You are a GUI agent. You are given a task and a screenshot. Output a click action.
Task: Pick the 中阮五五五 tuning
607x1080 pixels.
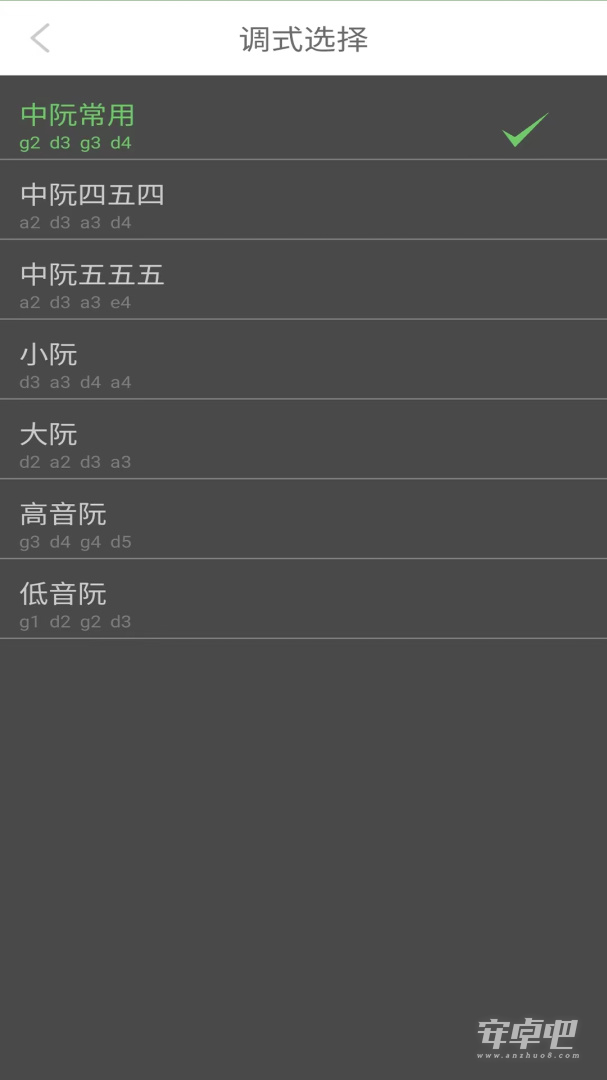[303, 280]
